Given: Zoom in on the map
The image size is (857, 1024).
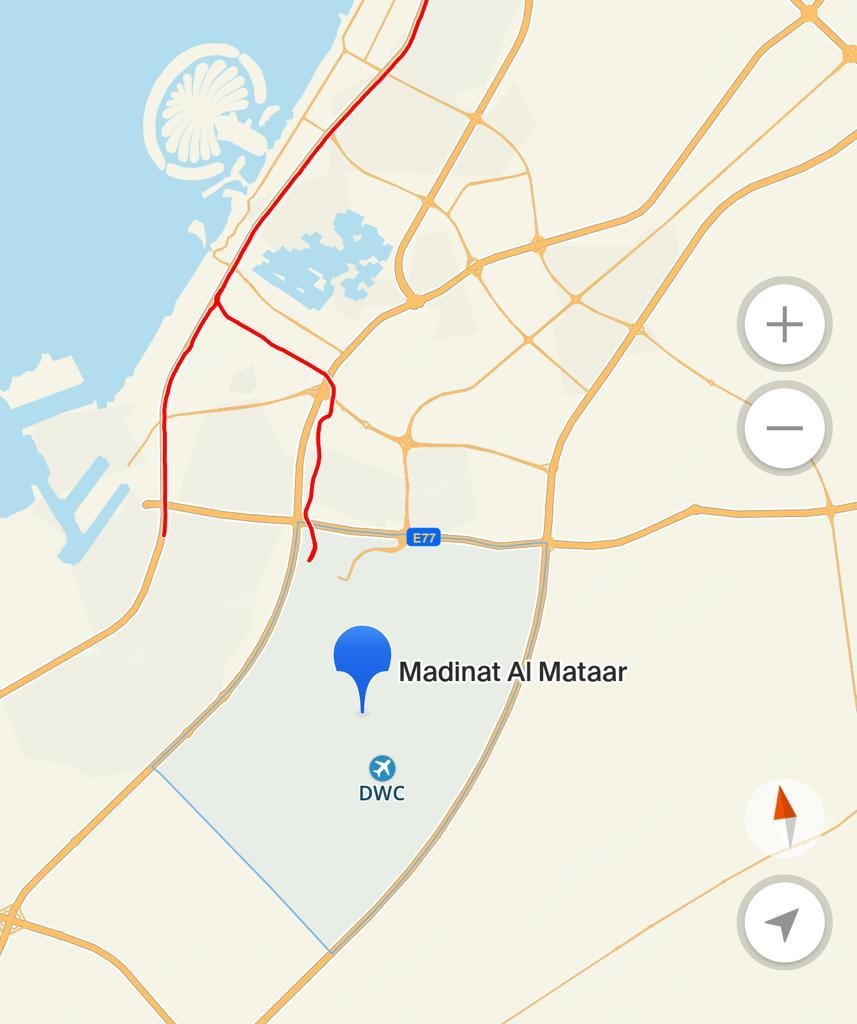Looking at the screenshot, I should pyautogui.click(x=785, y=325).
